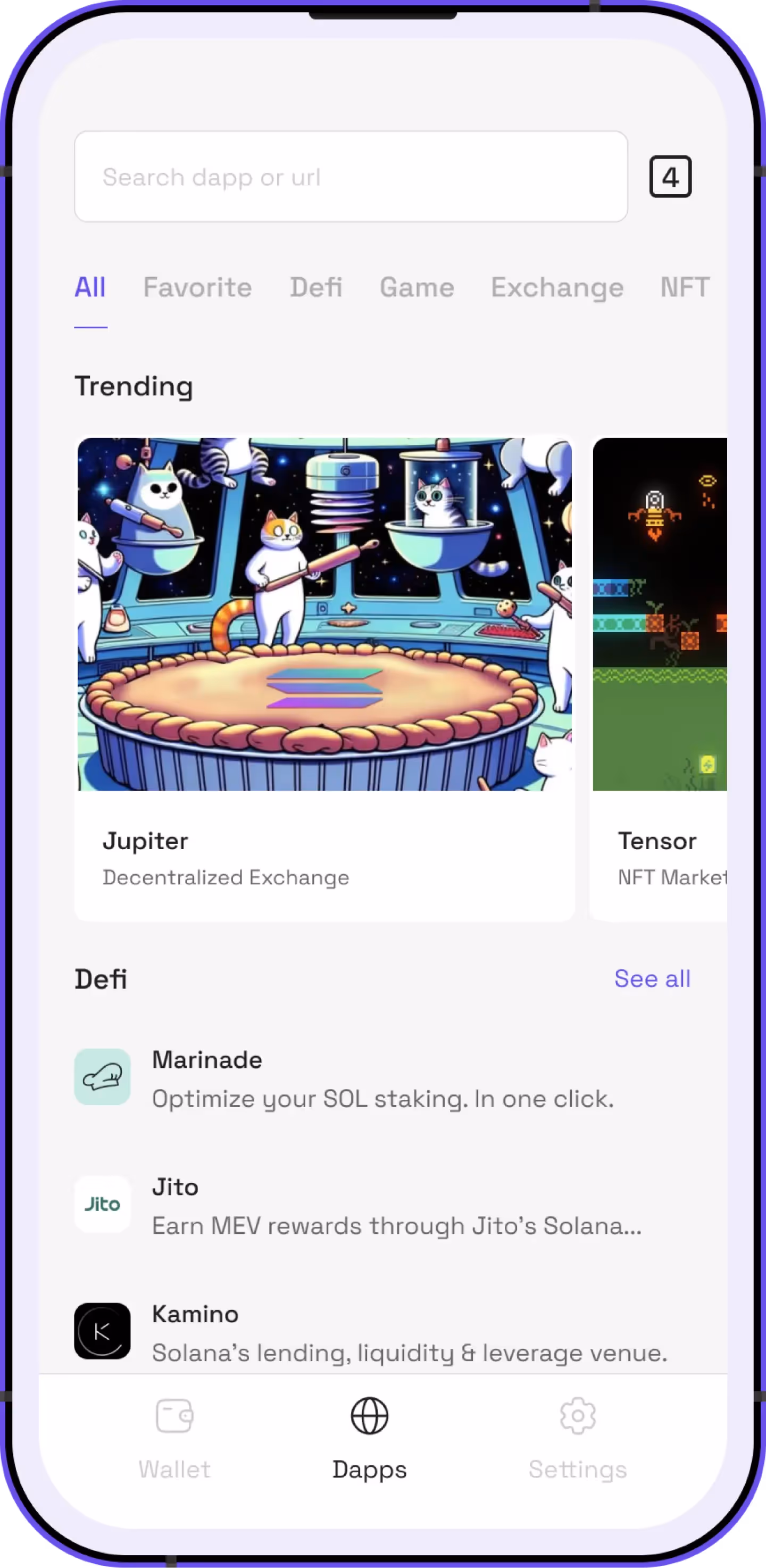The image size is (766, 1568).
Task: Open the Jito dapp
Action: coord(382,1206)
